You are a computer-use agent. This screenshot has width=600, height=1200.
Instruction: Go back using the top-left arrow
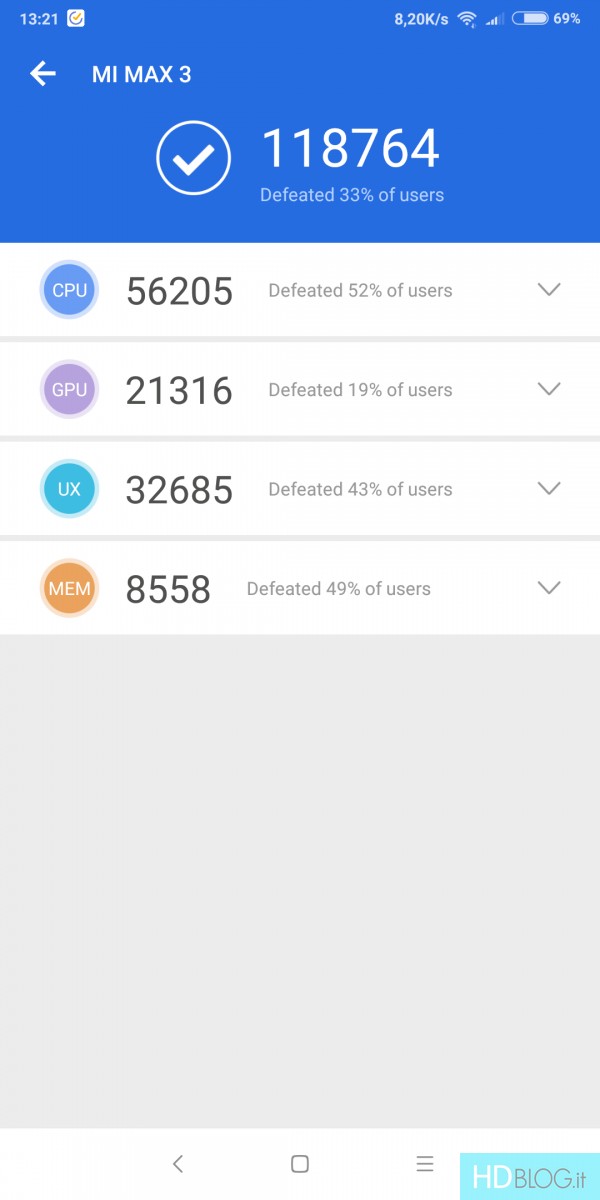point(43,74)
